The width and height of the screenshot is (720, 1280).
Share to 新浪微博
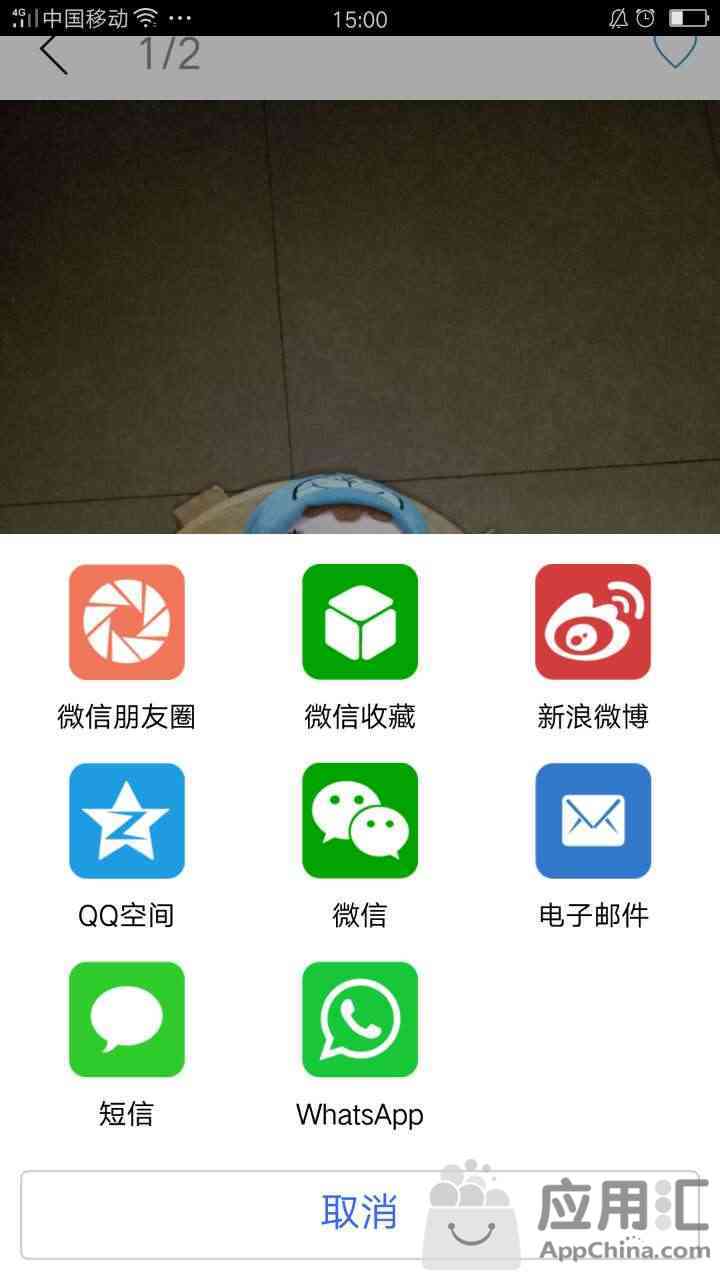tap(593, 622)
